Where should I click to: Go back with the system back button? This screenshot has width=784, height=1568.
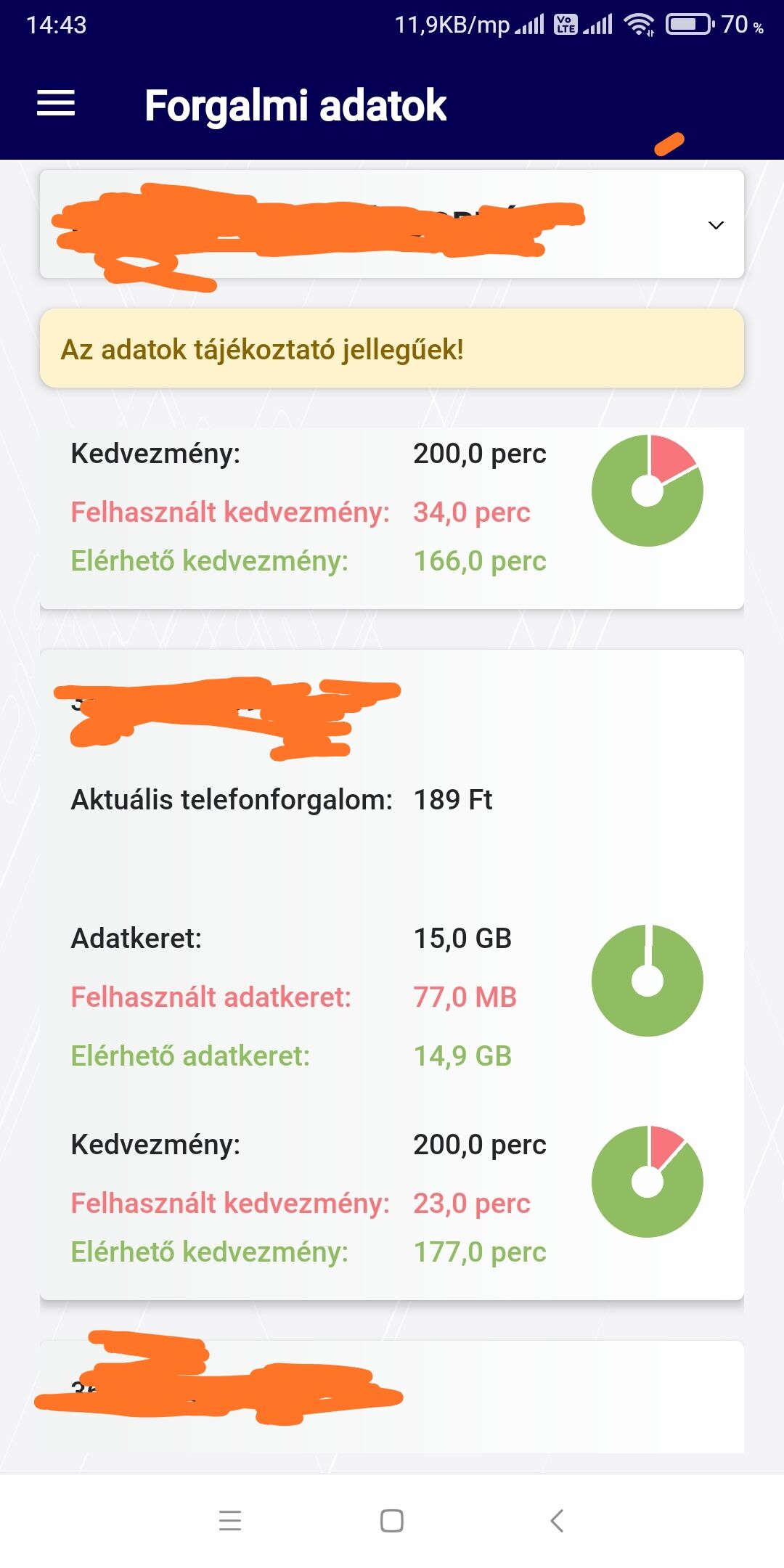pos(557,1520)
